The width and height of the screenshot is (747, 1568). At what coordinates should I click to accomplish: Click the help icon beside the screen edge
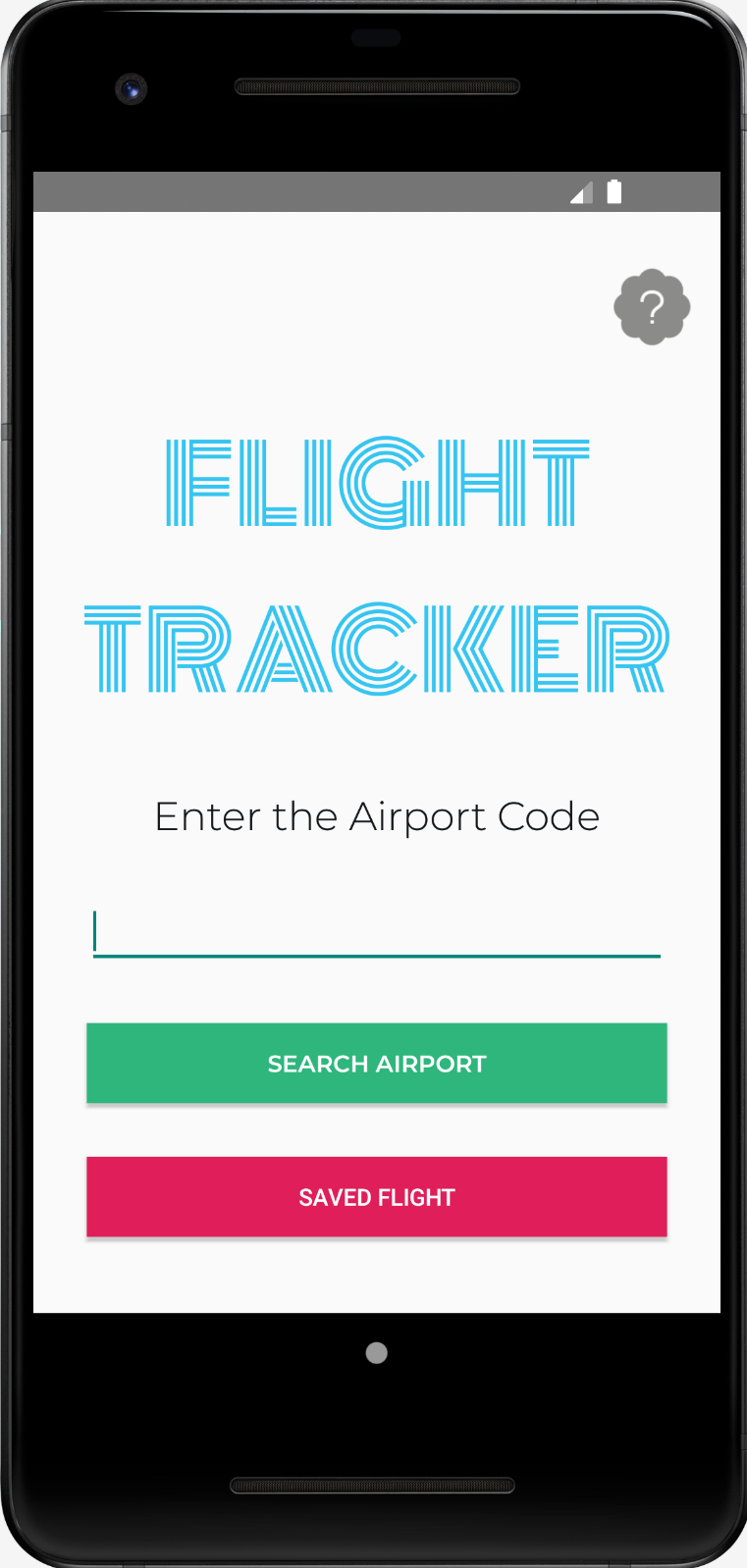tap(652, 306)
